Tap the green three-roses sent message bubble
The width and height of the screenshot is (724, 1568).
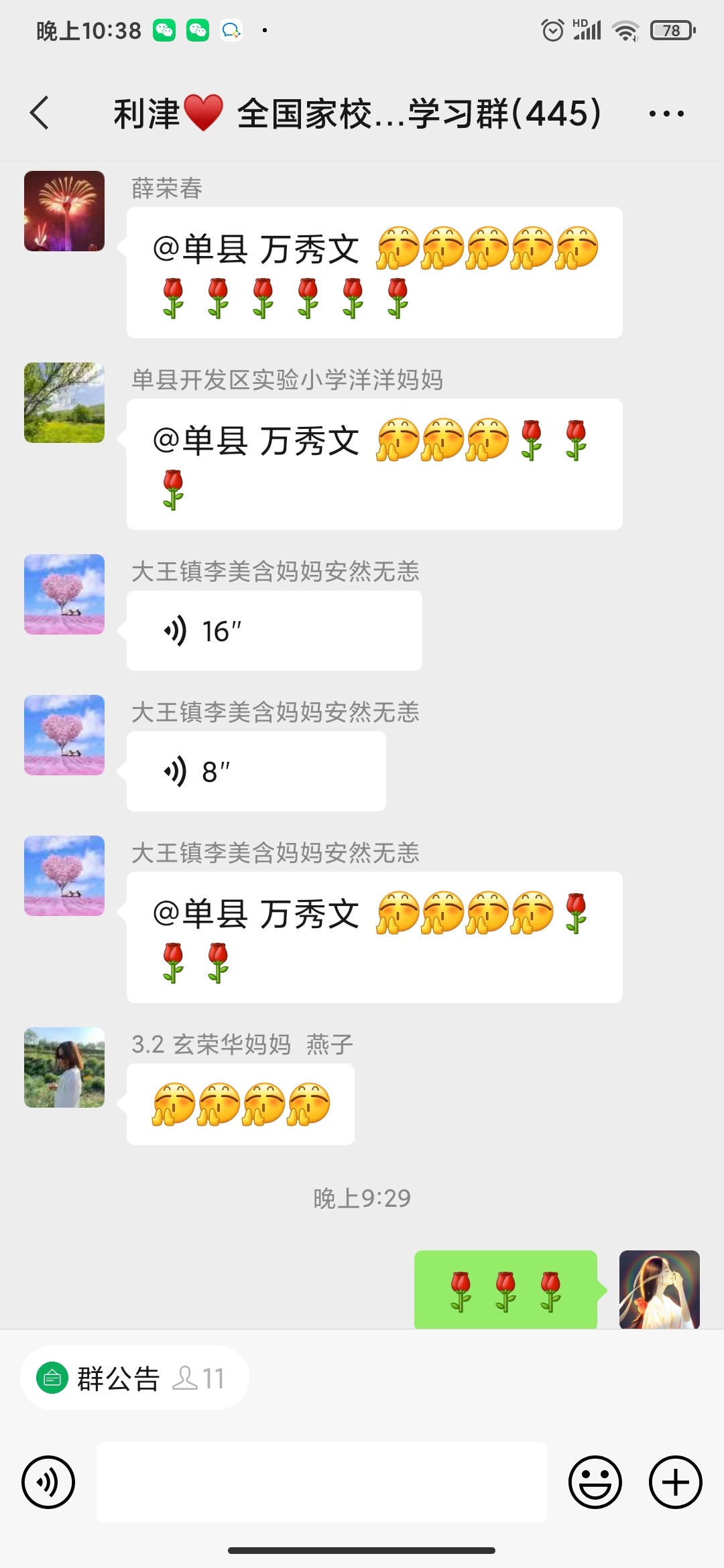click(x=505, y=1290)
